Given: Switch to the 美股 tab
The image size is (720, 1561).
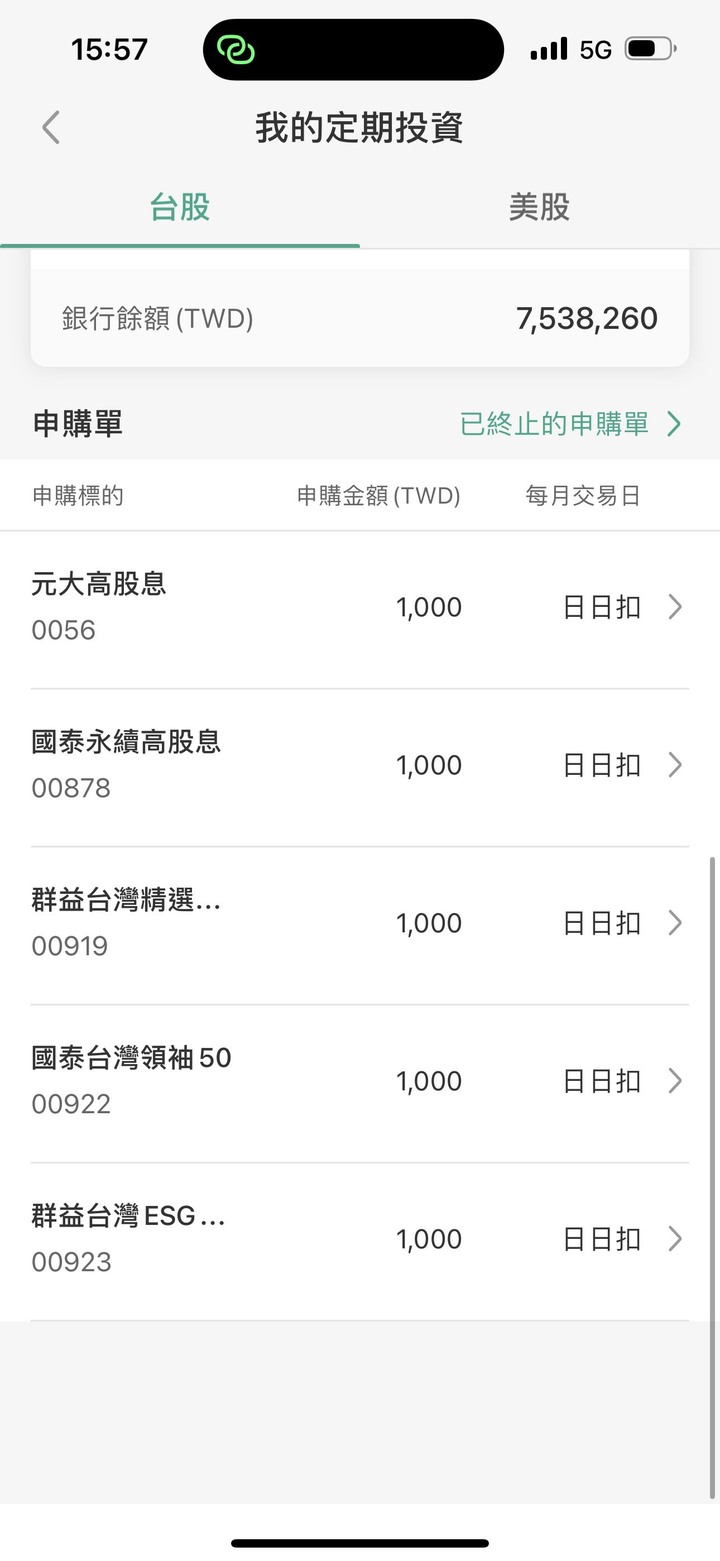Looking at the screenshot, I should tap(539, 207).
